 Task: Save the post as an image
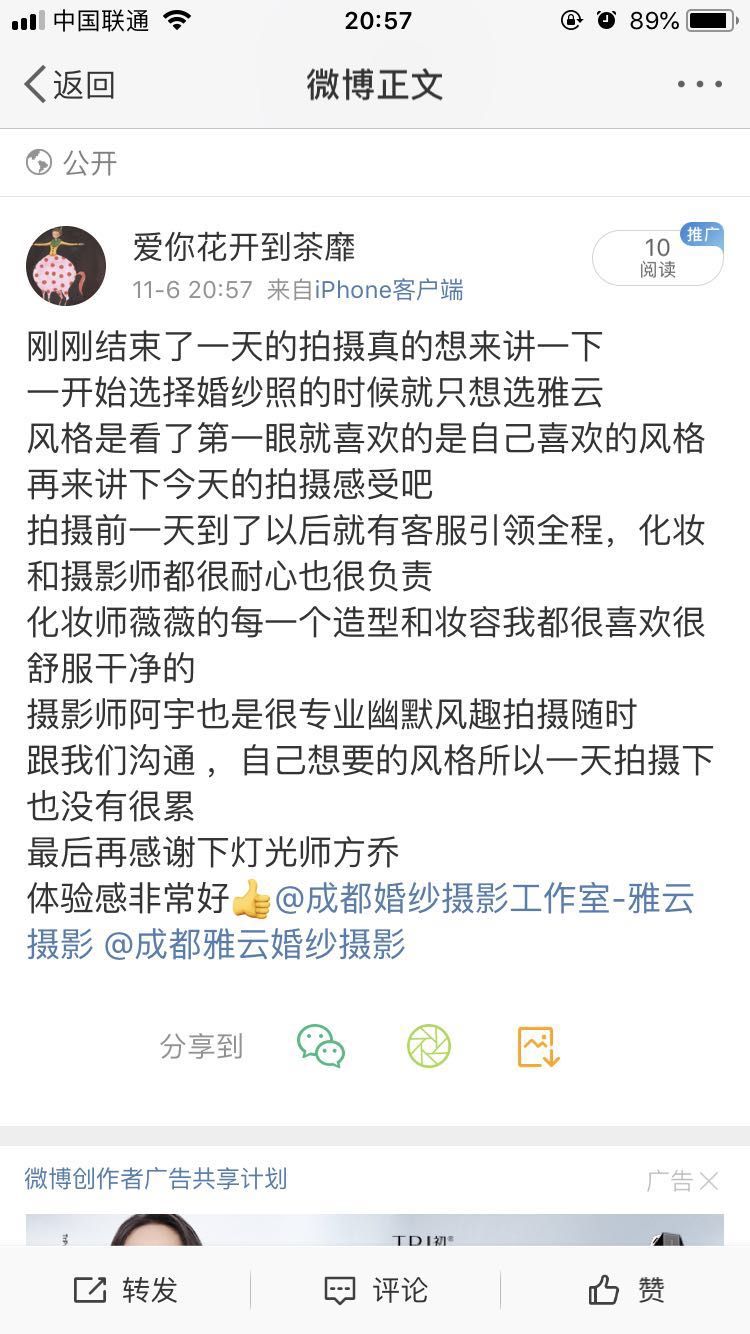pos(538,1046)
